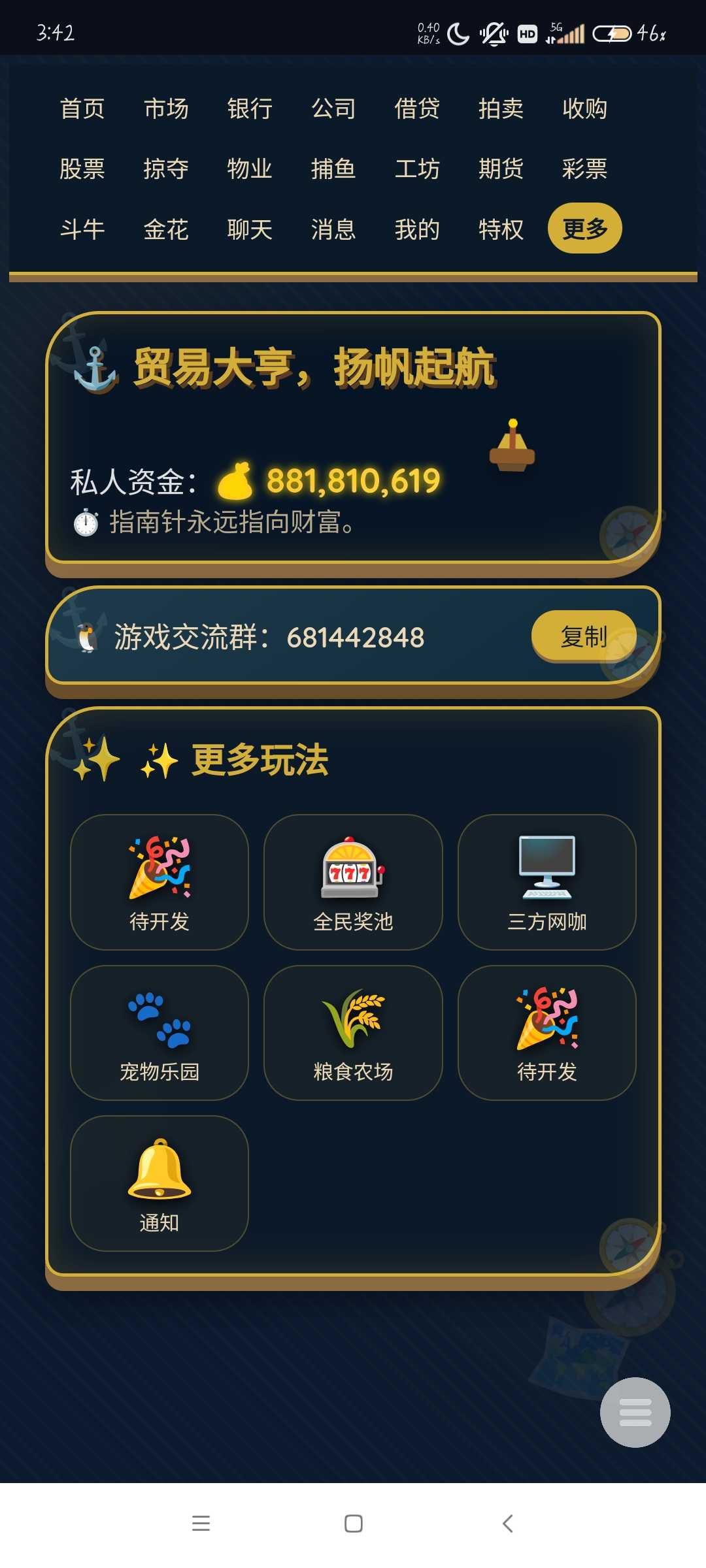Open the 三方网咖 card
This screenshot has height=1568, width=706.
[x=546, y=882]
